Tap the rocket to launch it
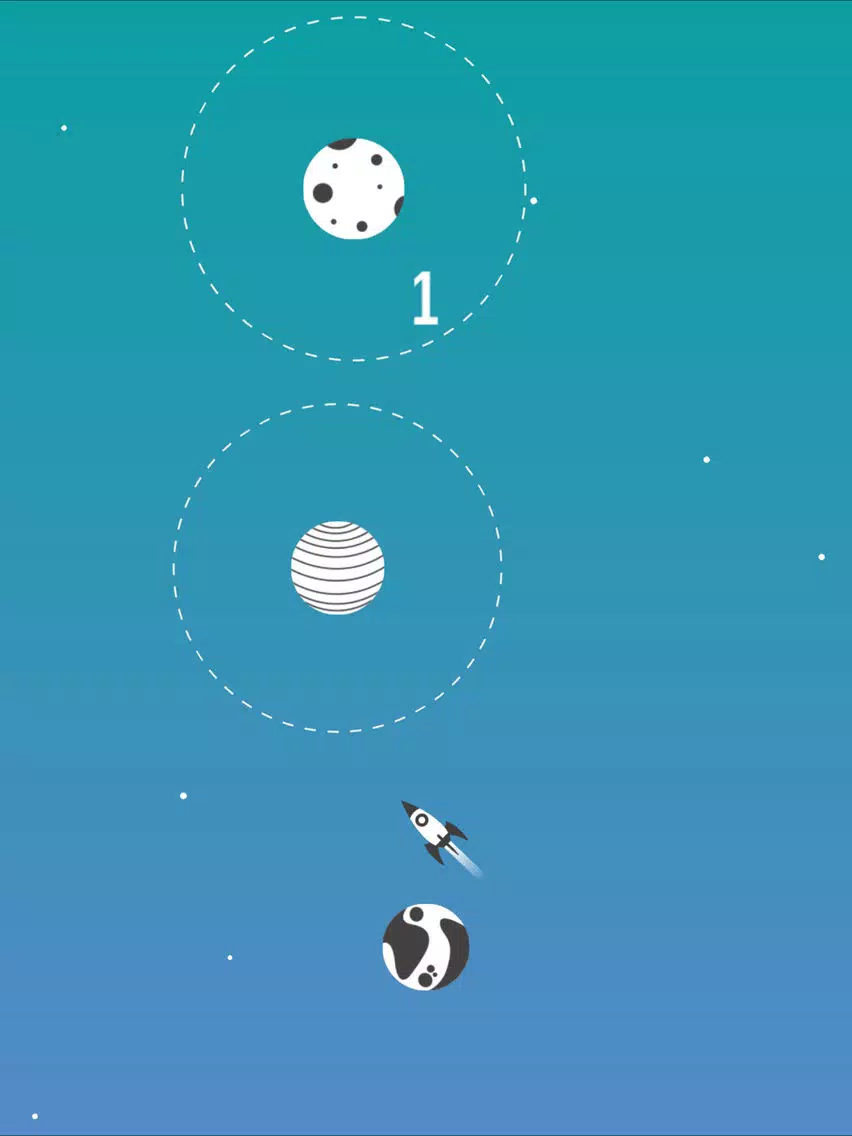 [434, 831]
